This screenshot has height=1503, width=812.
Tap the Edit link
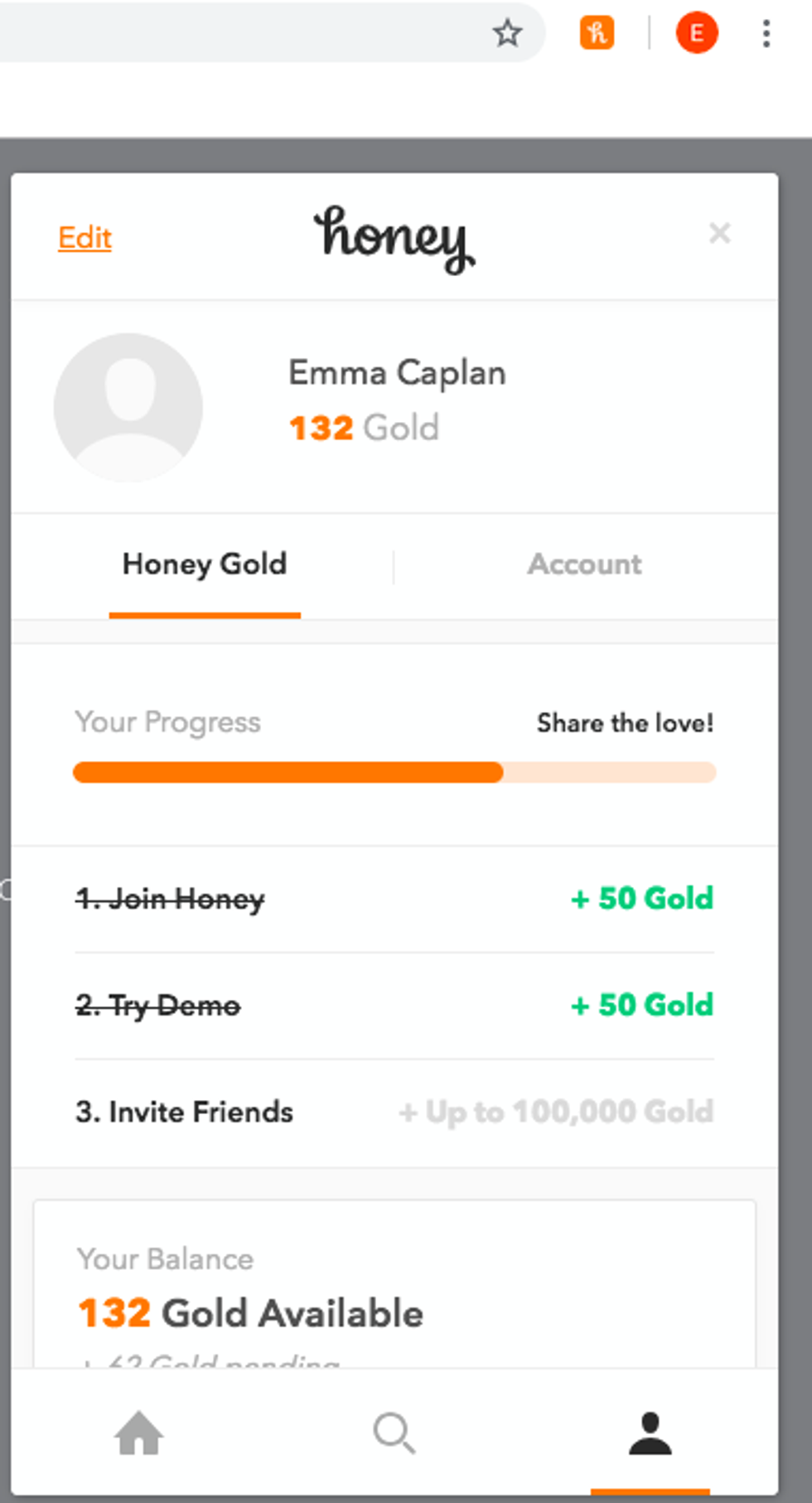pos(85,238)
